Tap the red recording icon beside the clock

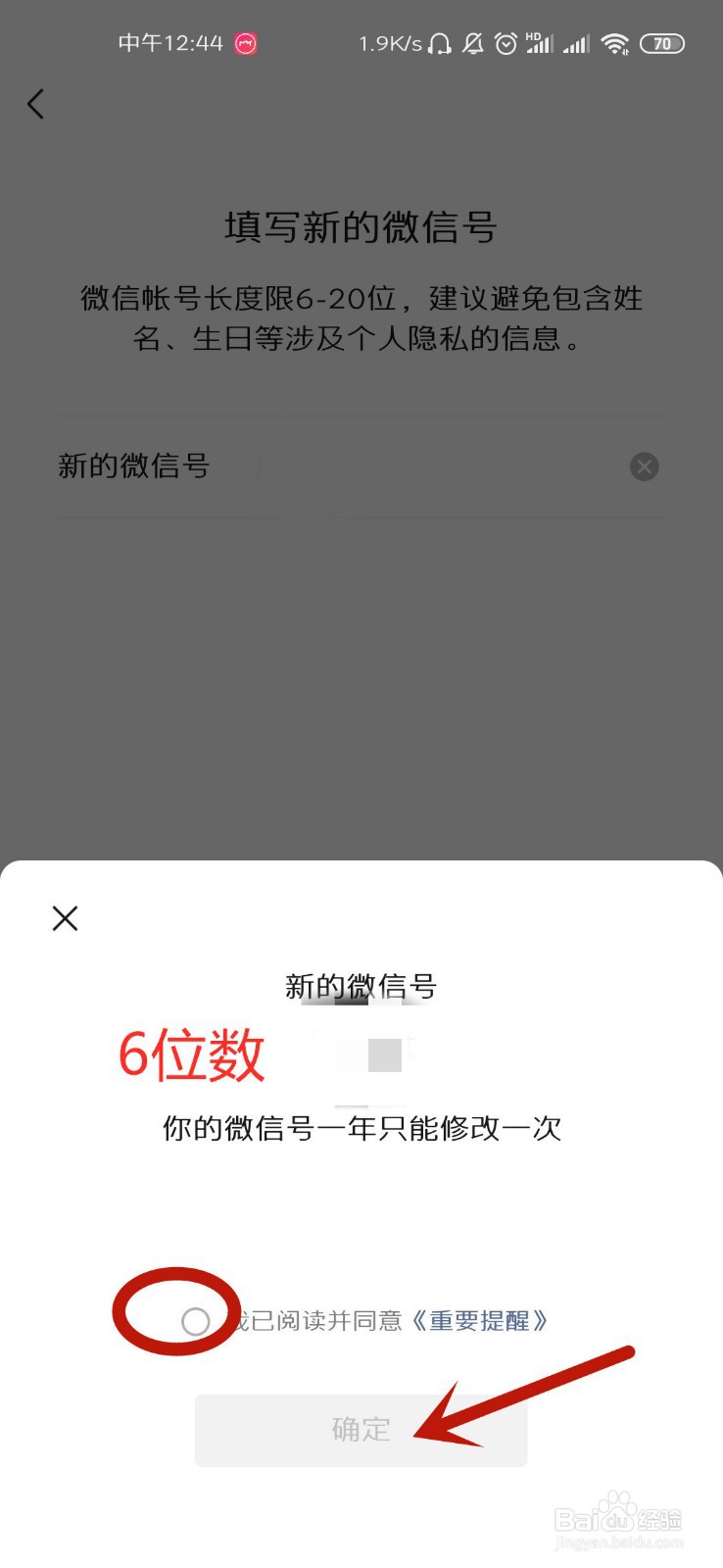coord(244,44)
